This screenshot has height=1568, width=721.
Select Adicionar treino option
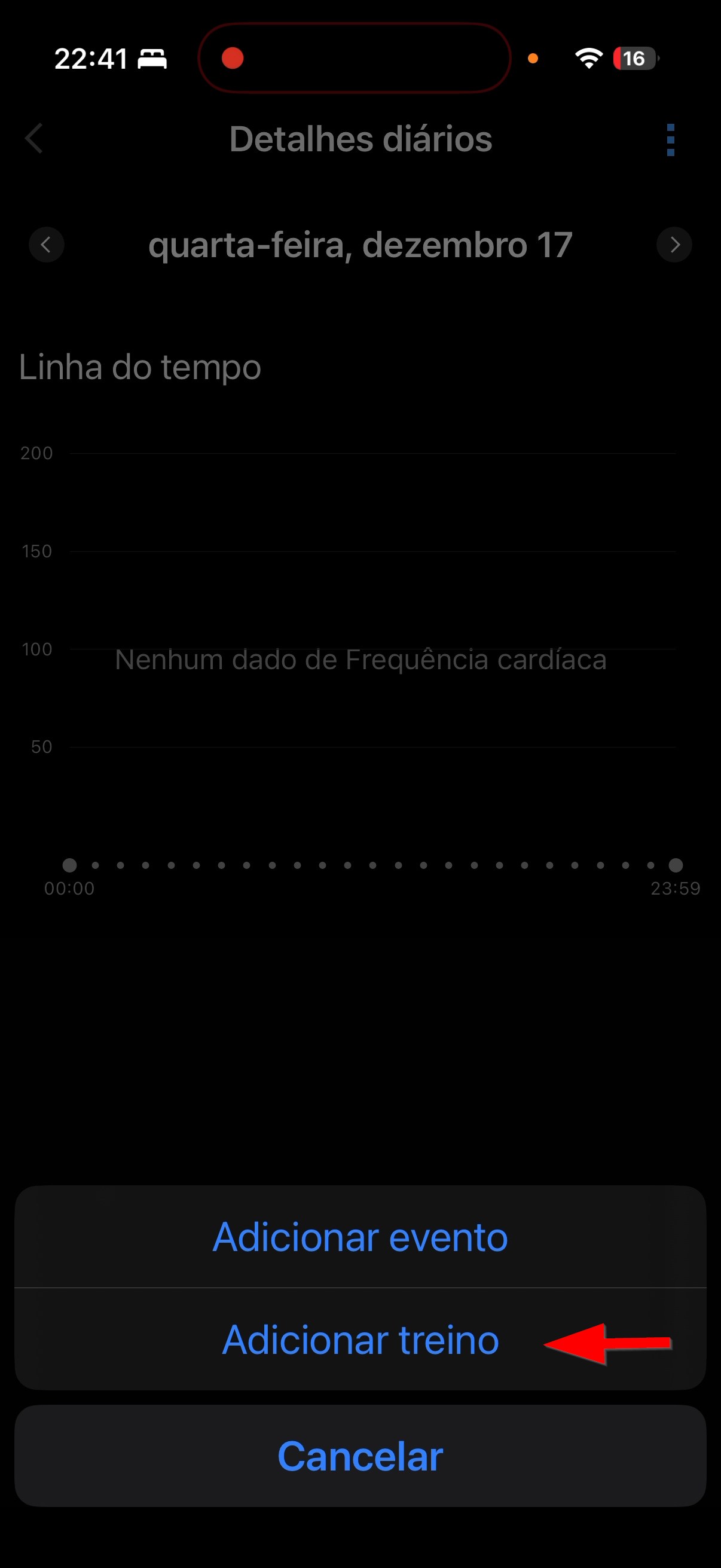[x=360, y=1339]
